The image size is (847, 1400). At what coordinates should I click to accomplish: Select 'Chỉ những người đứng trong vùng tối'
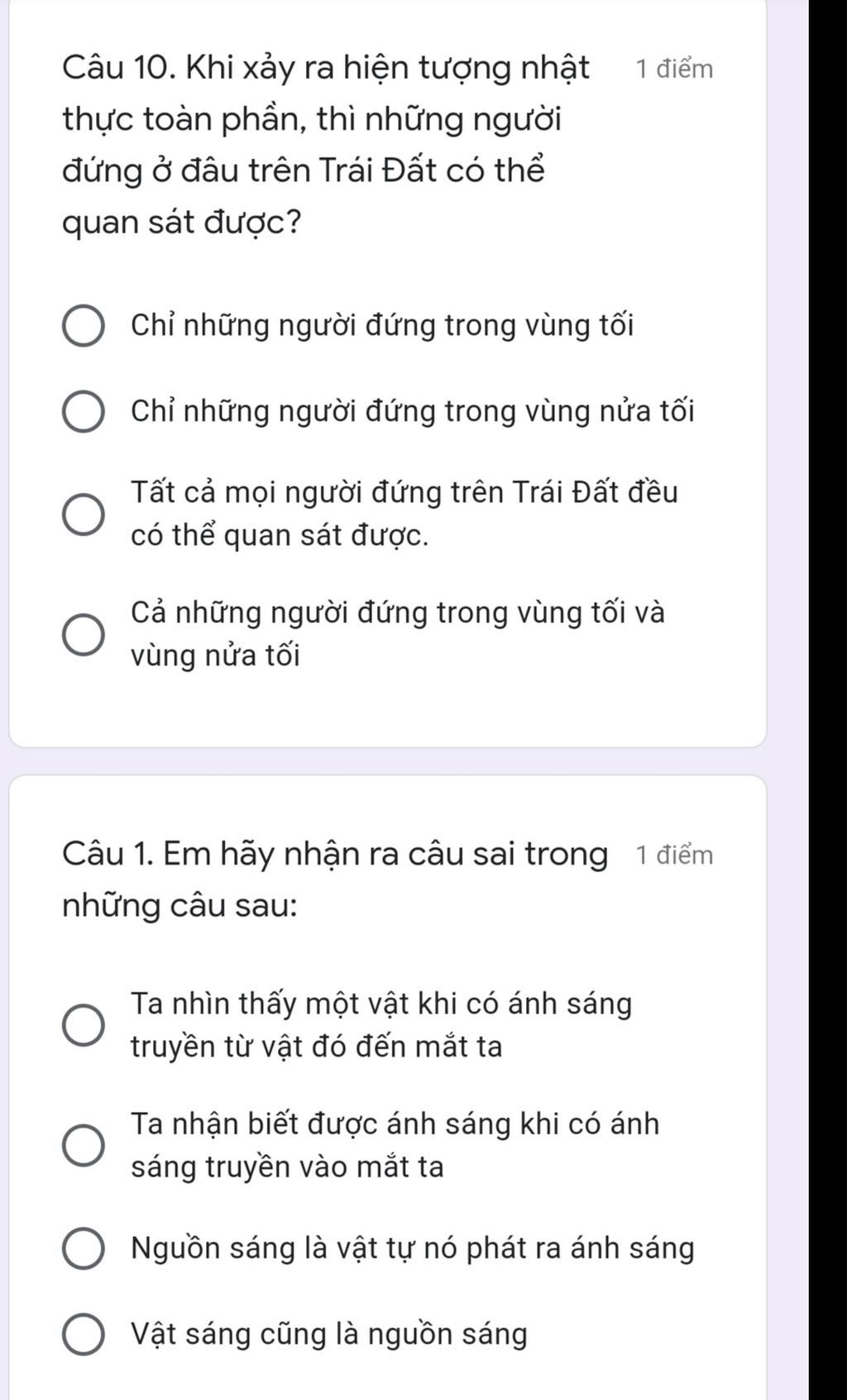[84, 327]
